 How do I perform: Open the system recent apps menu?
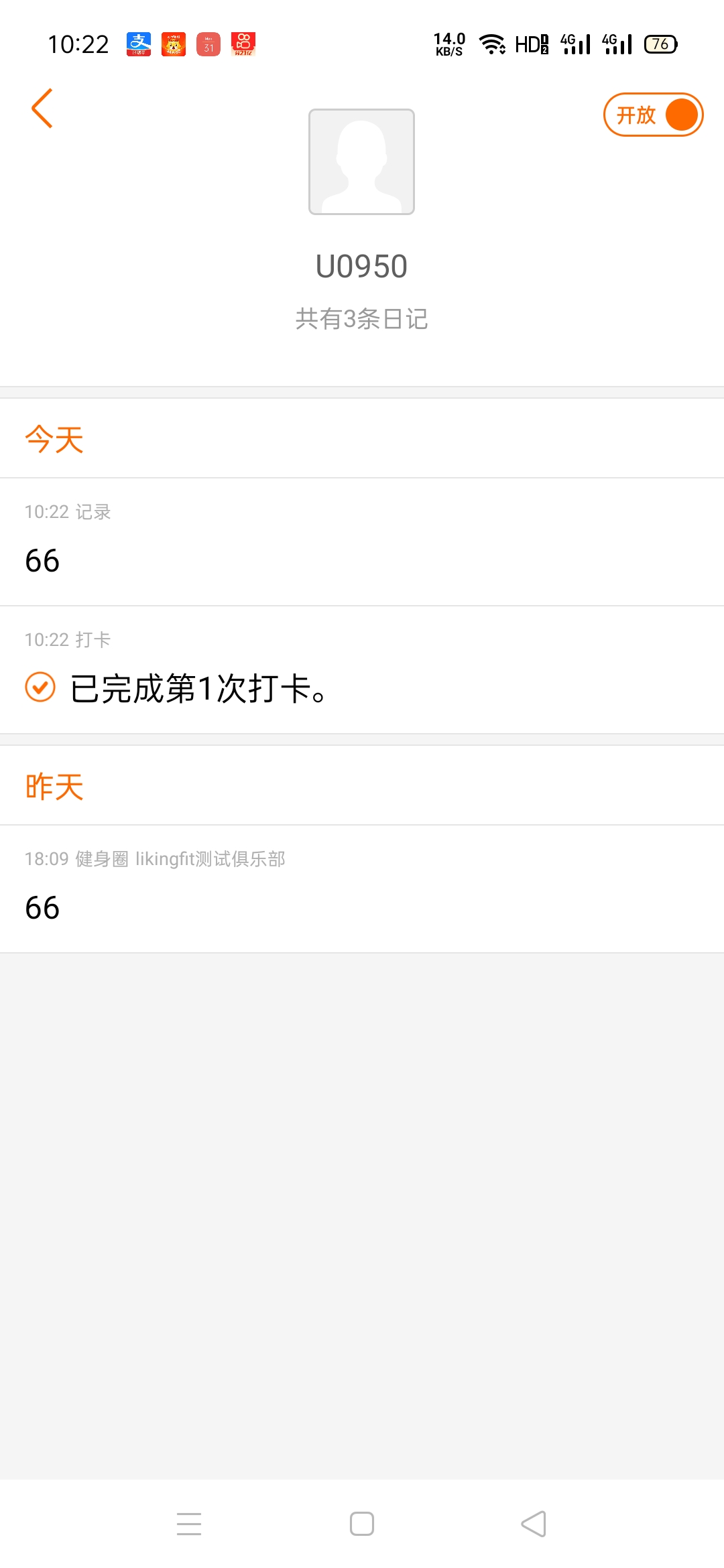pyautogui.click(x=189, y=1524)
